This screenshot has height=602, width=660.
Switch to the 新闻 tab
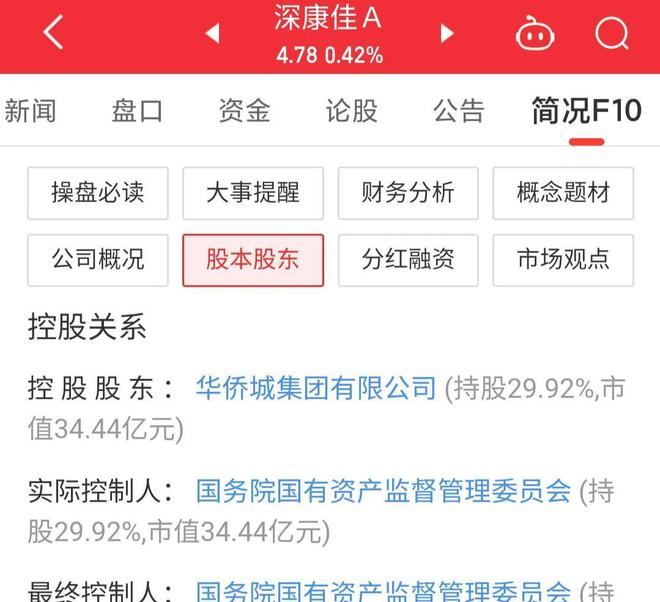tap(30, 110)
